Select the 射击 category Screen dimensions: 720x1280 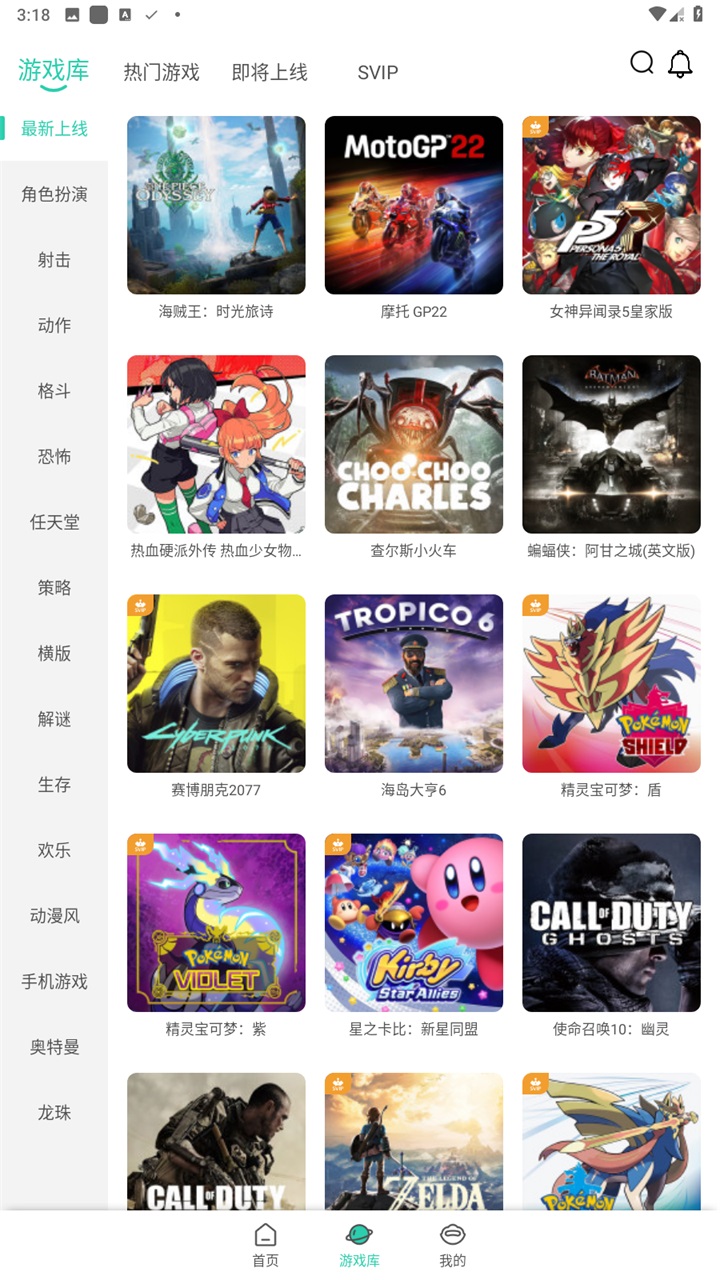point(54,260)
